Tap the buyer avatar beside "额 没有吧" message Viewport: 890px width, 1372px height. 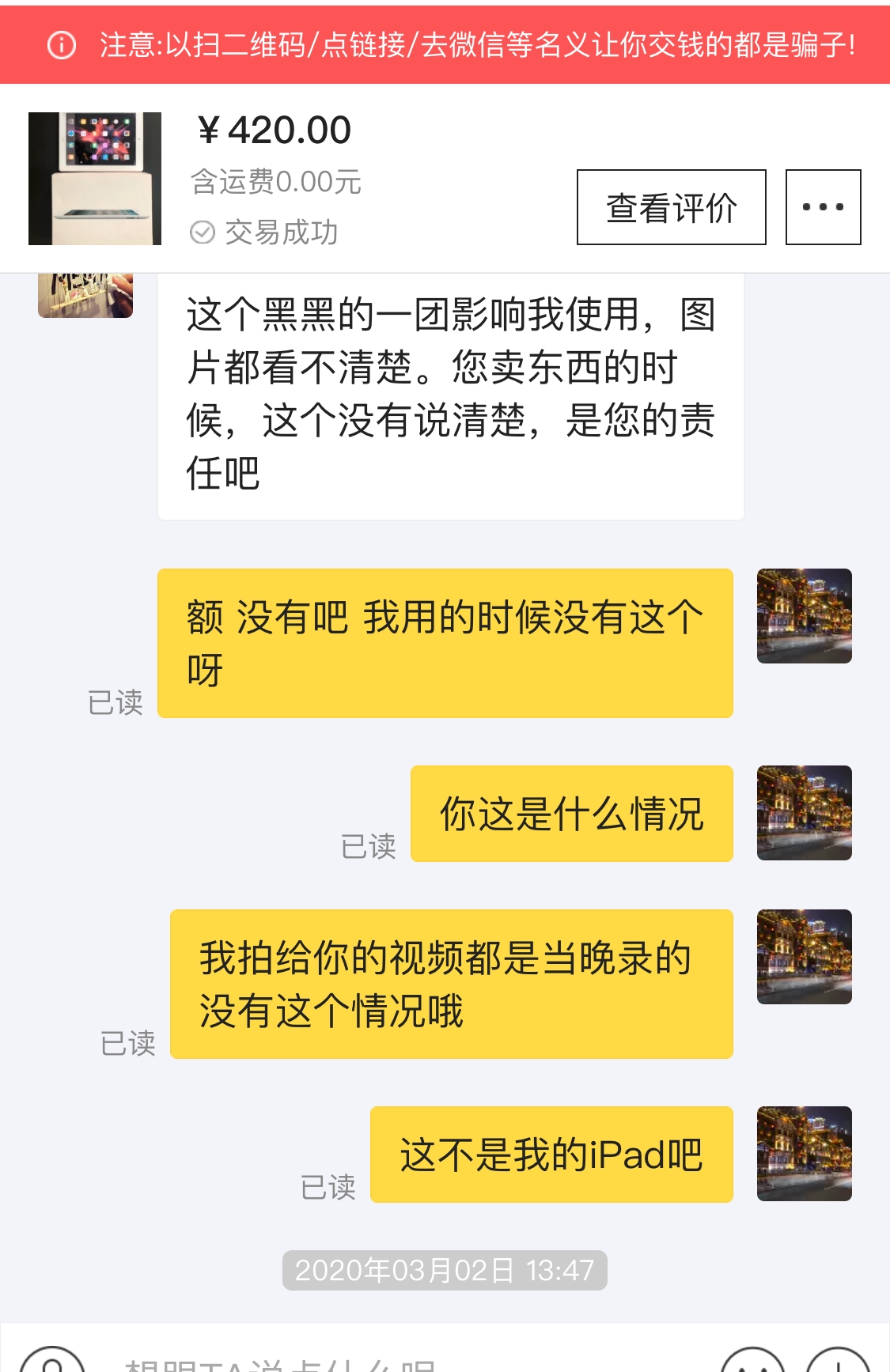click(805, 617)
